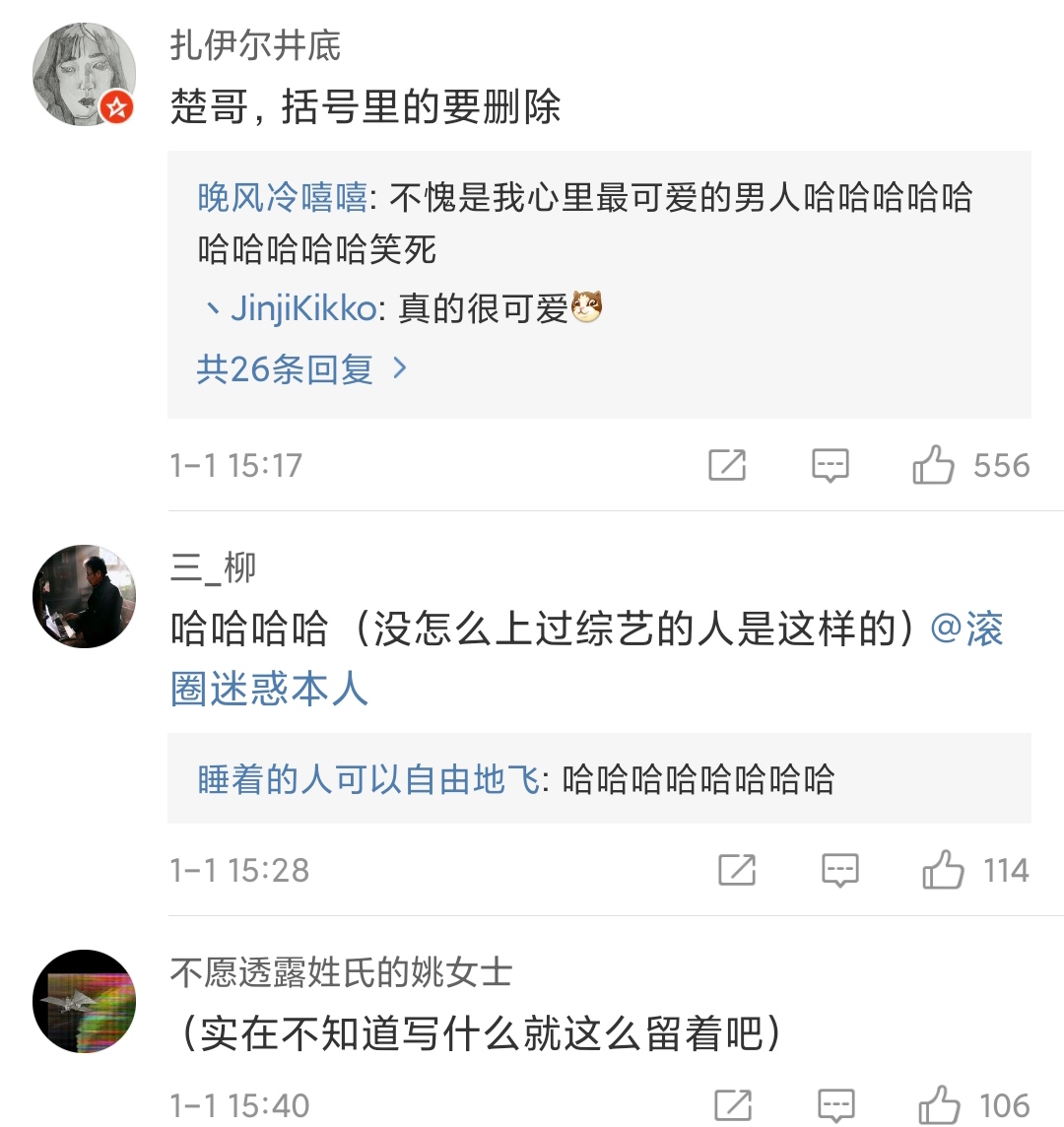The width and height of the screenshot is (1064, 1127).
Task: Open replier 晚风冷嘻嘻's profile
Action: [x=282, y=198]
